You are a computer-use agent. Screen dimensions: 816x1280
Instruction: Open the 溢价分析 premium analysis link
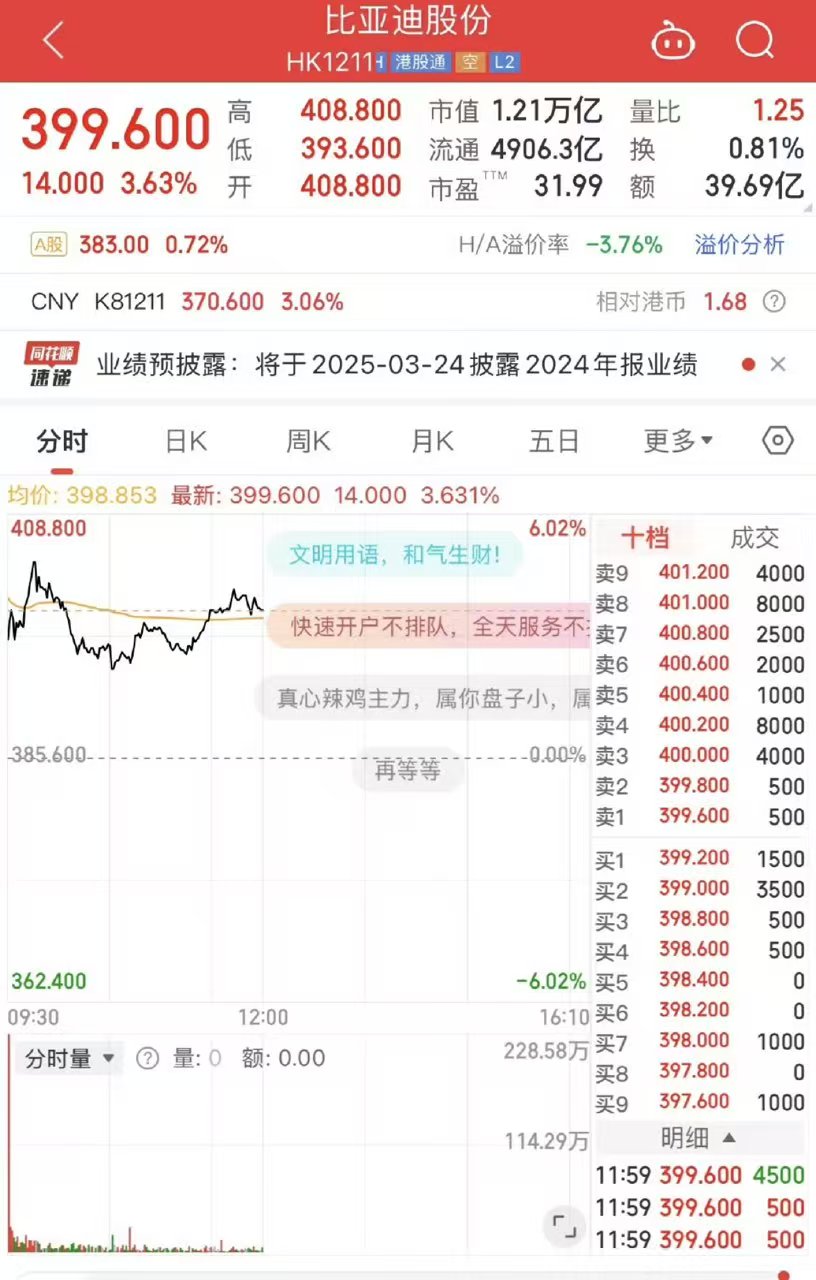coord(739,245)
